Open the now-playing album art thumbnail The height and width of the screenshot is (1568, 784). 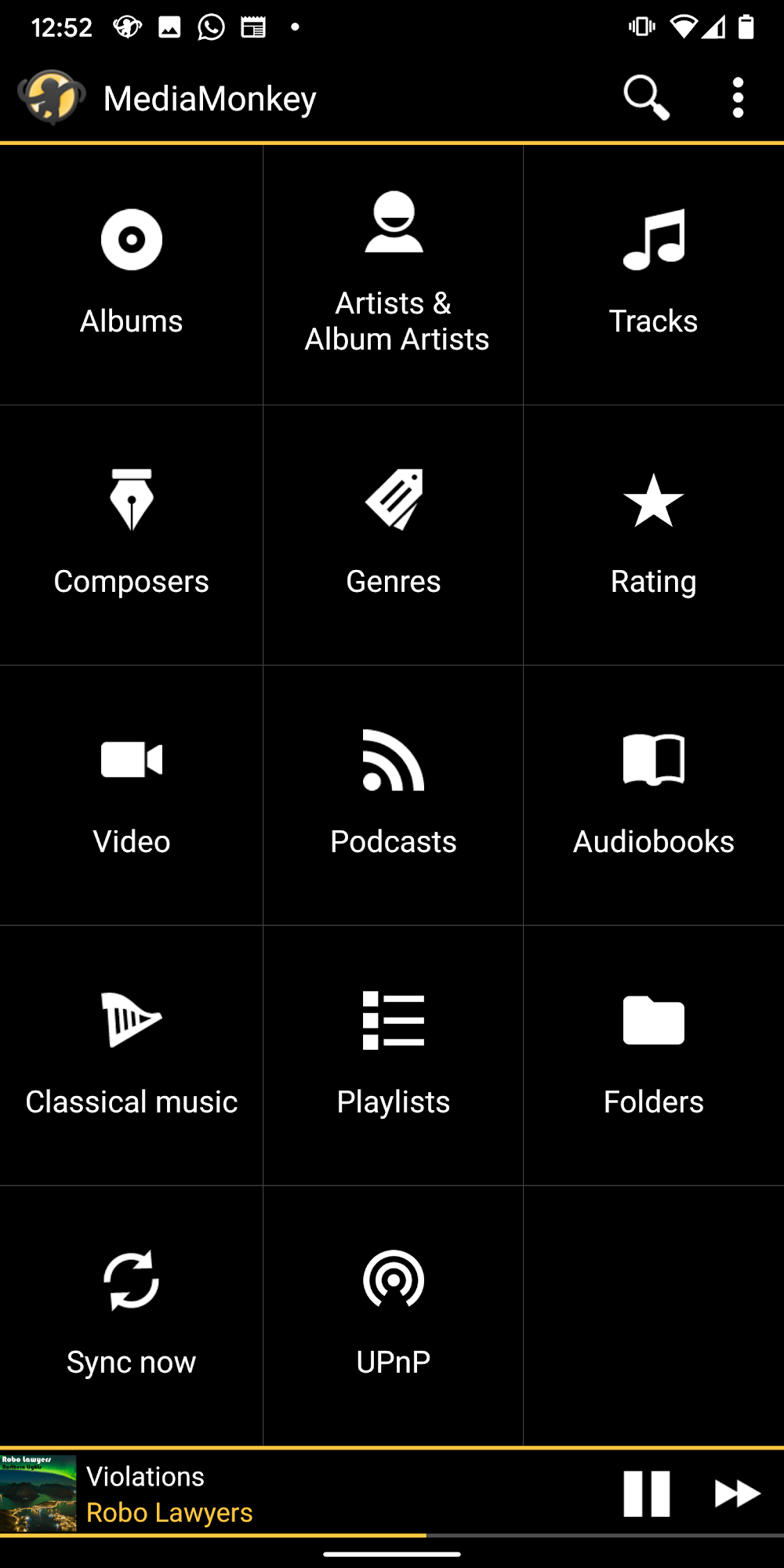pyautogui.click(x=38, y=1494)
